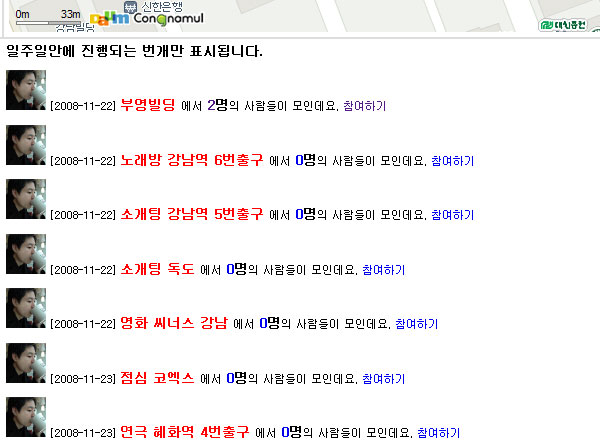The image size is (600, 443).
Task: Tap 참여하기 for 소개팅 강남역 5번출구
Action: pyautogui.click(x=452, y=215)
